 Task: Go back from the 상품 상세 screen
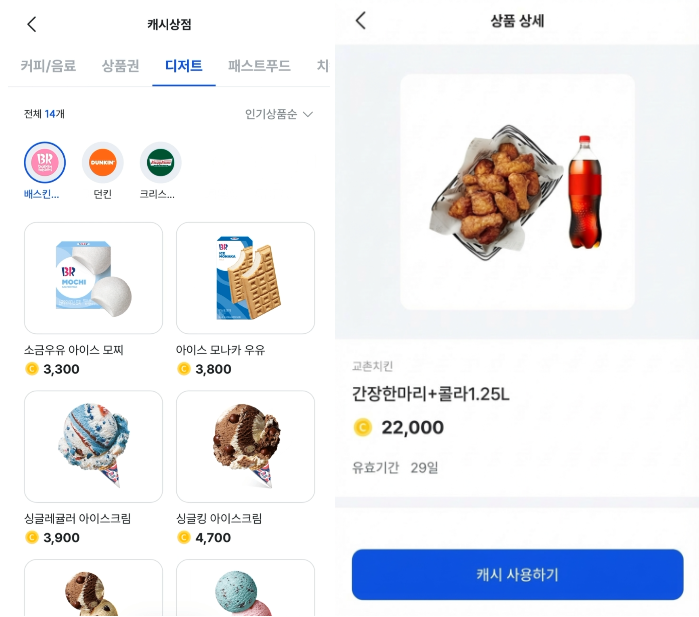[361, 21]
